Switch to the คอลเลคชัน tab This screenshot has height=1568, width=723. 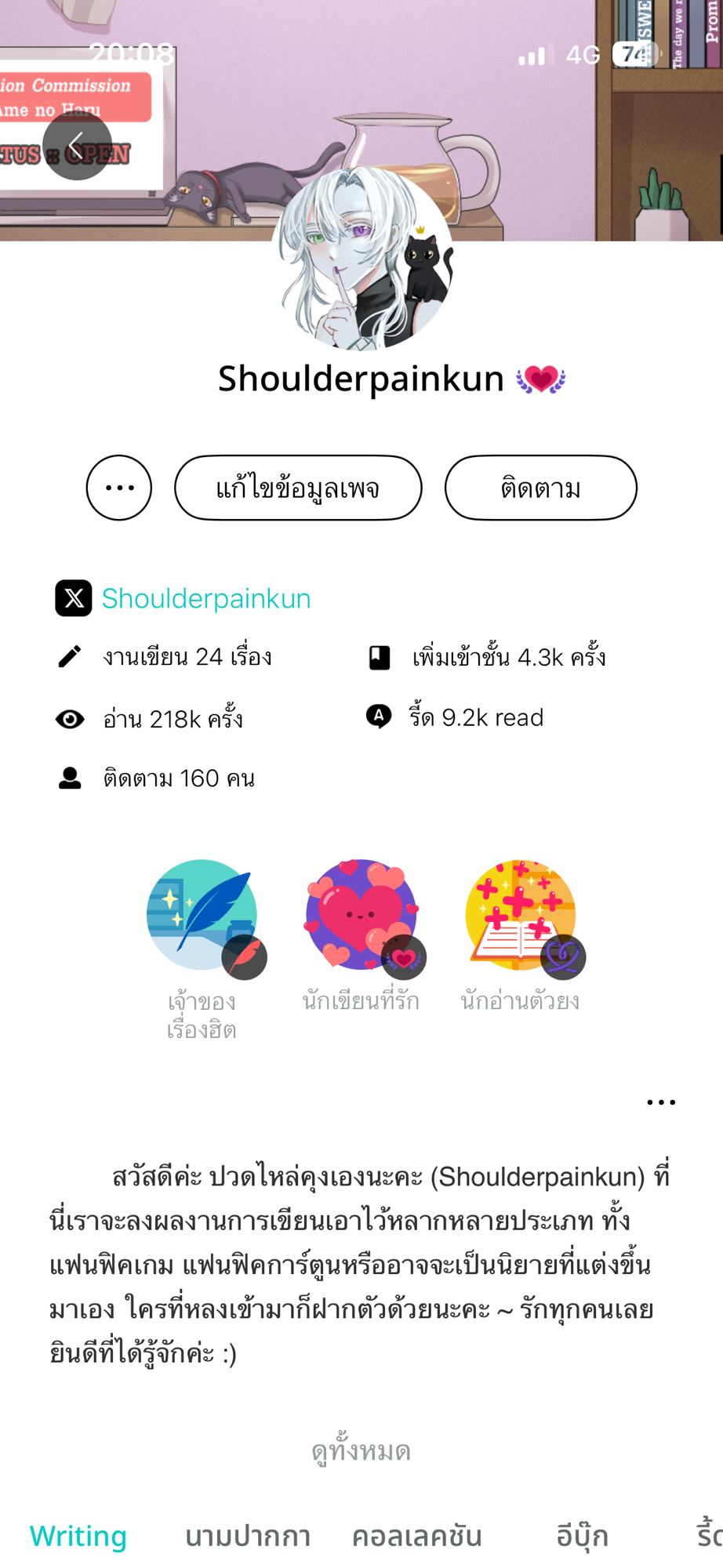(x=417, y=1535)
